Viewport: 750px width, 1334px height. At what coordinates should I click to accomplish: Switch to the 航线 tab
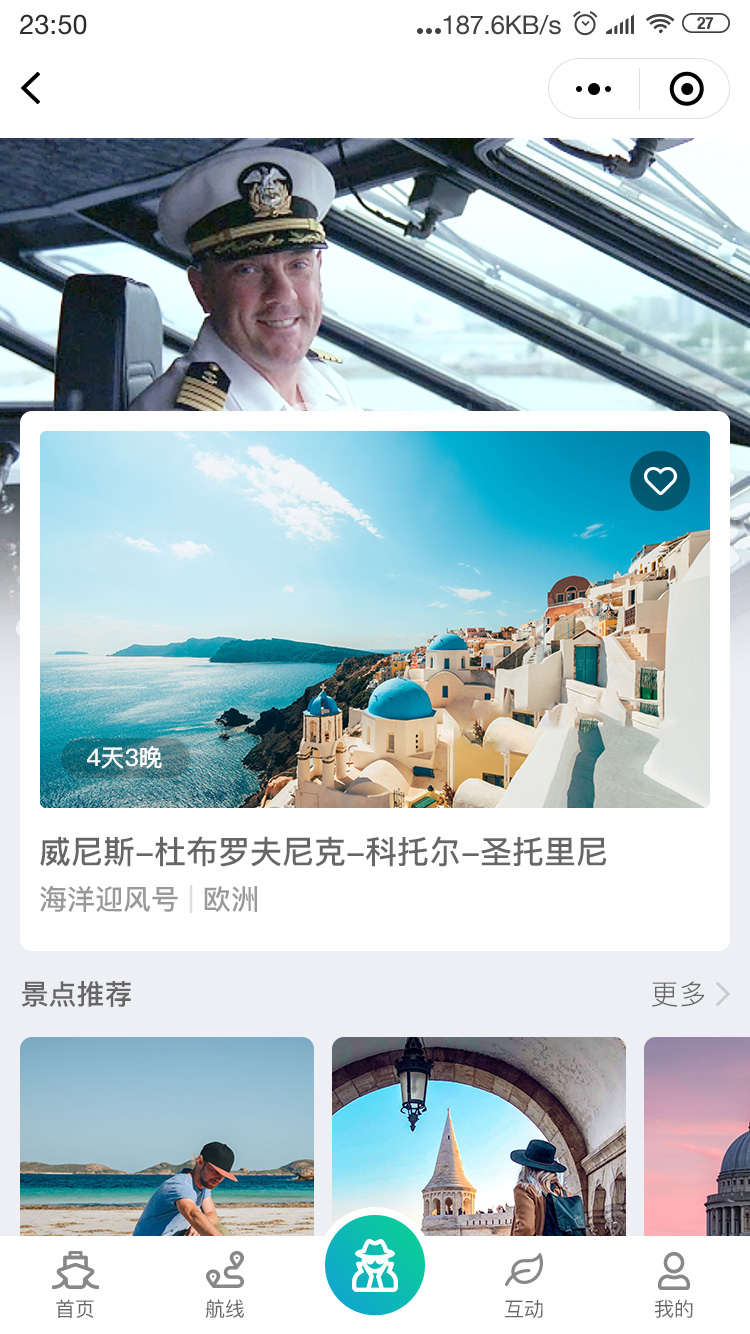point(225,1285)
